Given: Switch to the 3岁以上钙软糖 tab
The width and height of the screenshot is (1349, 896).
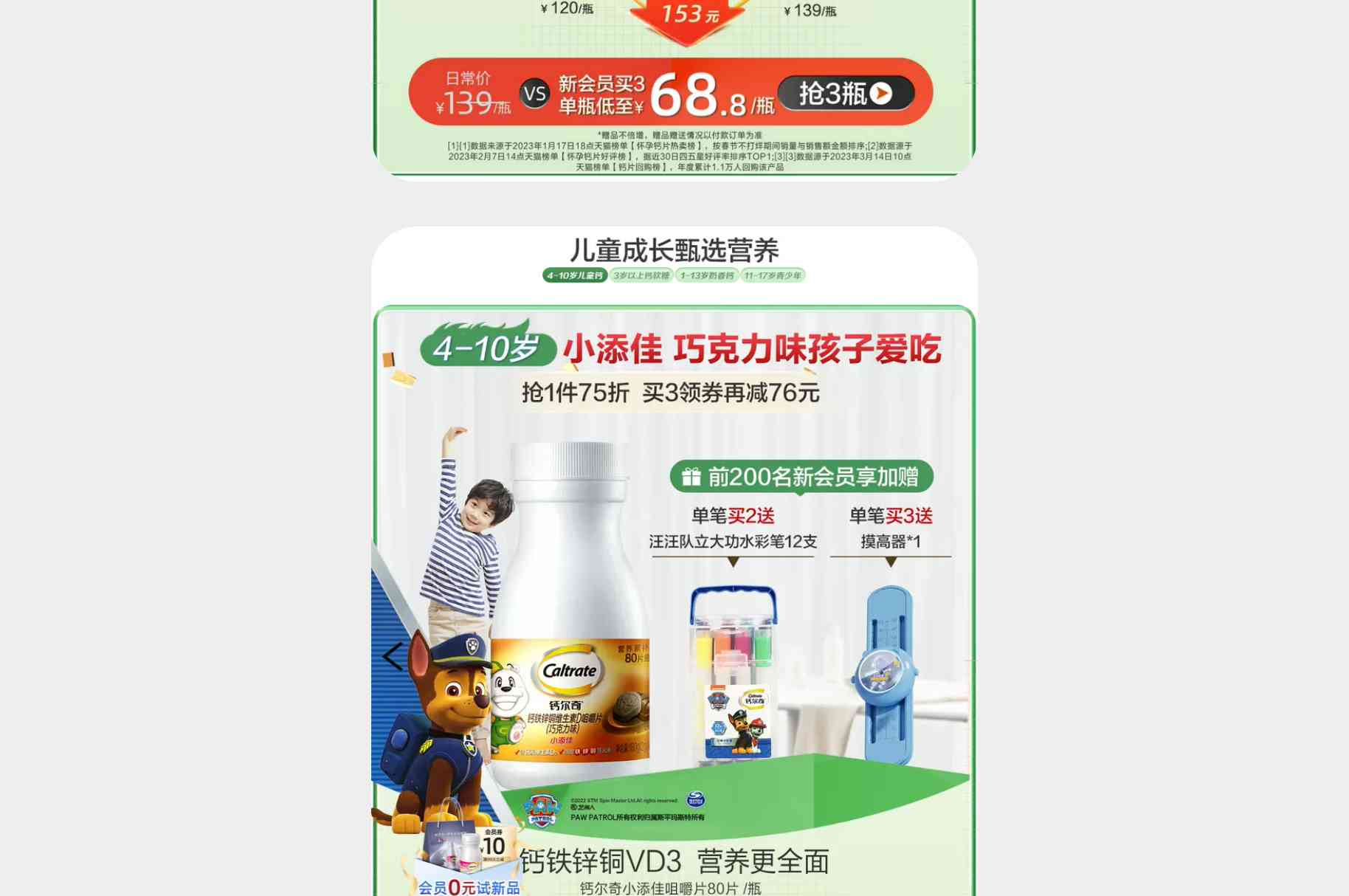Looking at the screenshot, I should point(641,276).
